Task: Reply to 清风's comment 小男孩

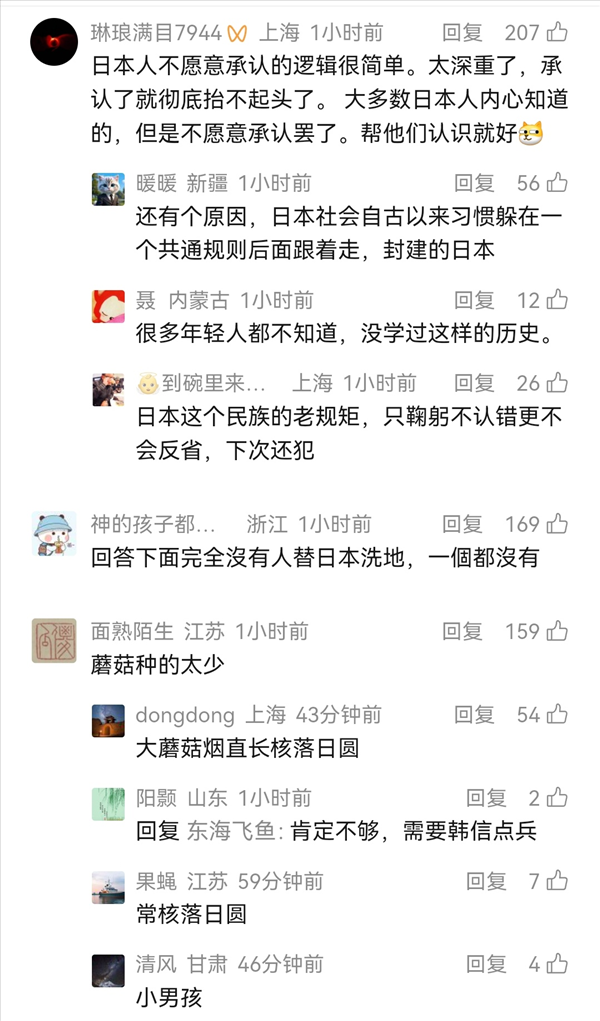Action: (486, 965)
